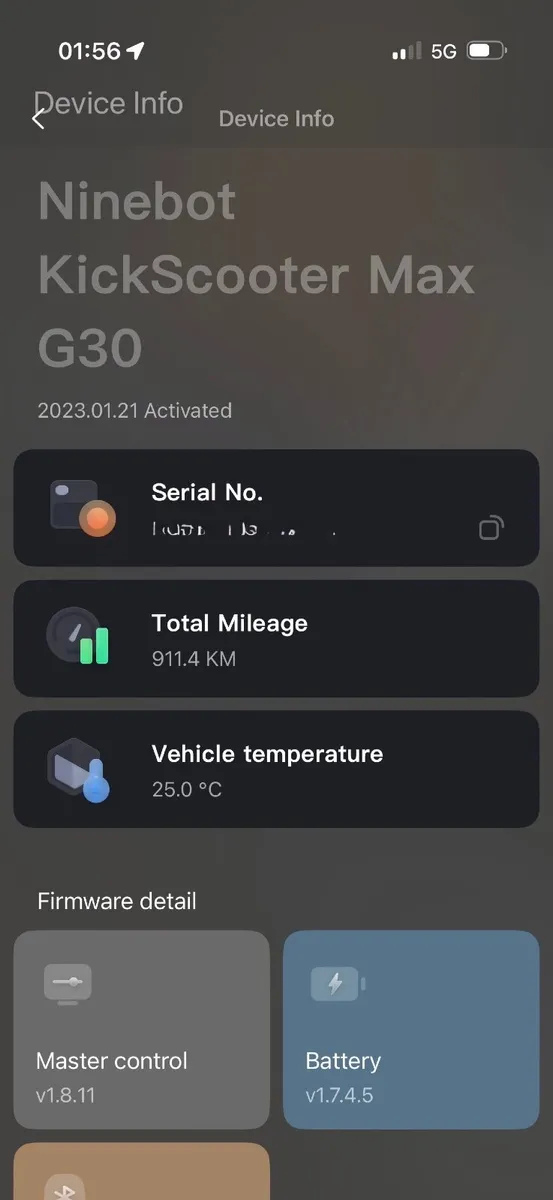Go back from Device Info
Screen dimensions: 553x1200
(39, 118)
